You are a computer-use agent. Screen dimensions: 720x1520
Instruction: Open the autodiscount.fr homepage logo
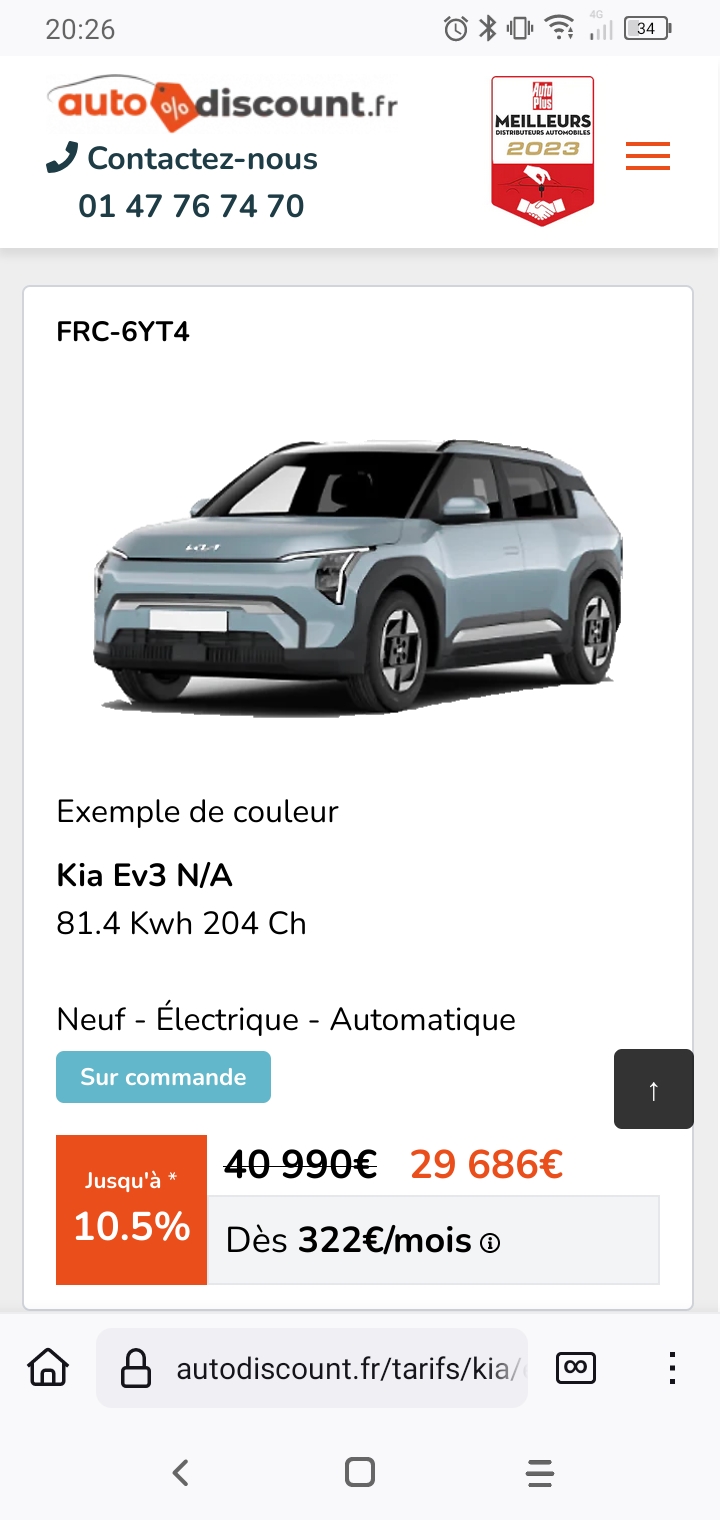click(x=222, y=103)
